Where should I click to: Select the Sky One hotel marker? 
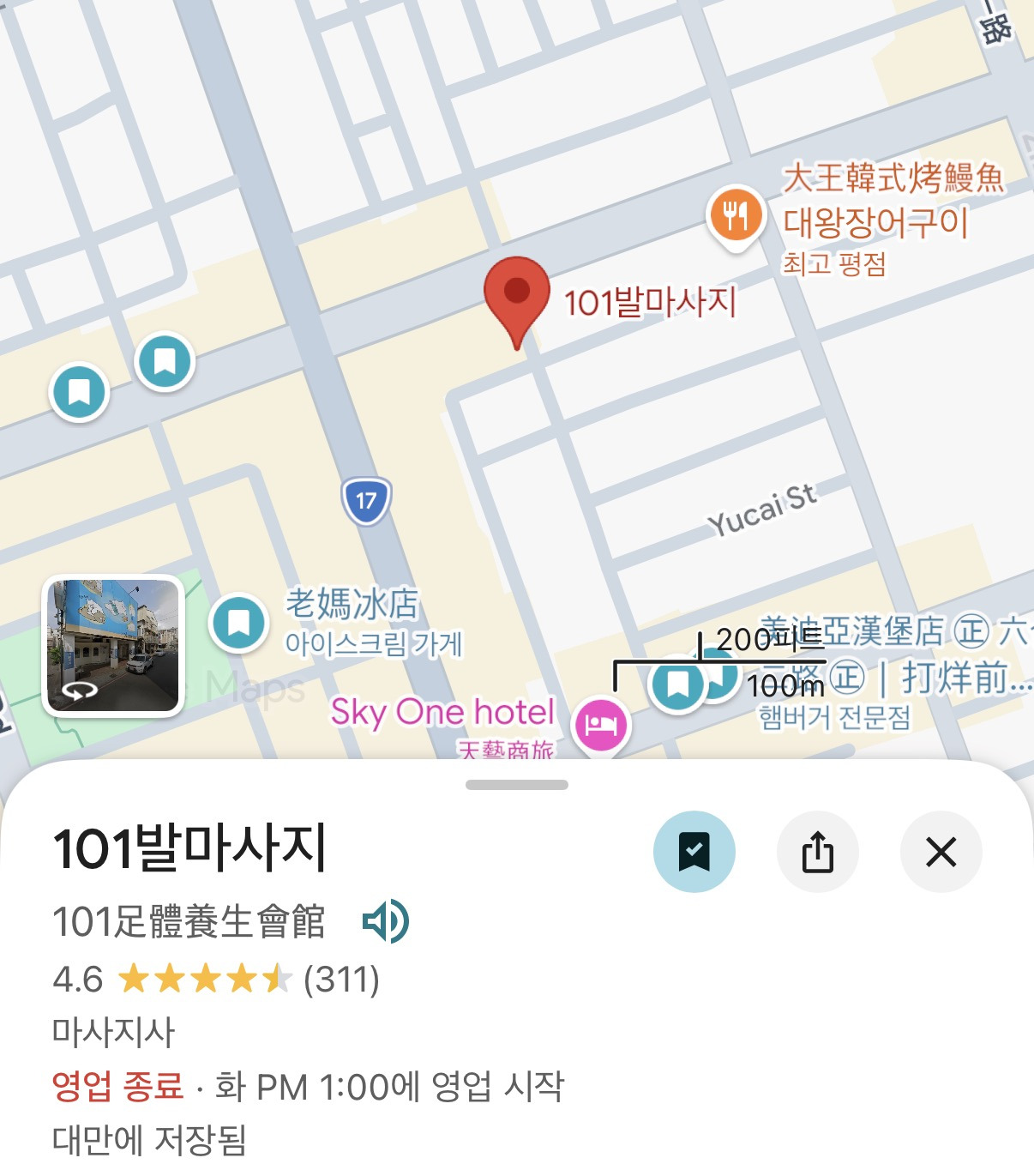coord(601,725)
